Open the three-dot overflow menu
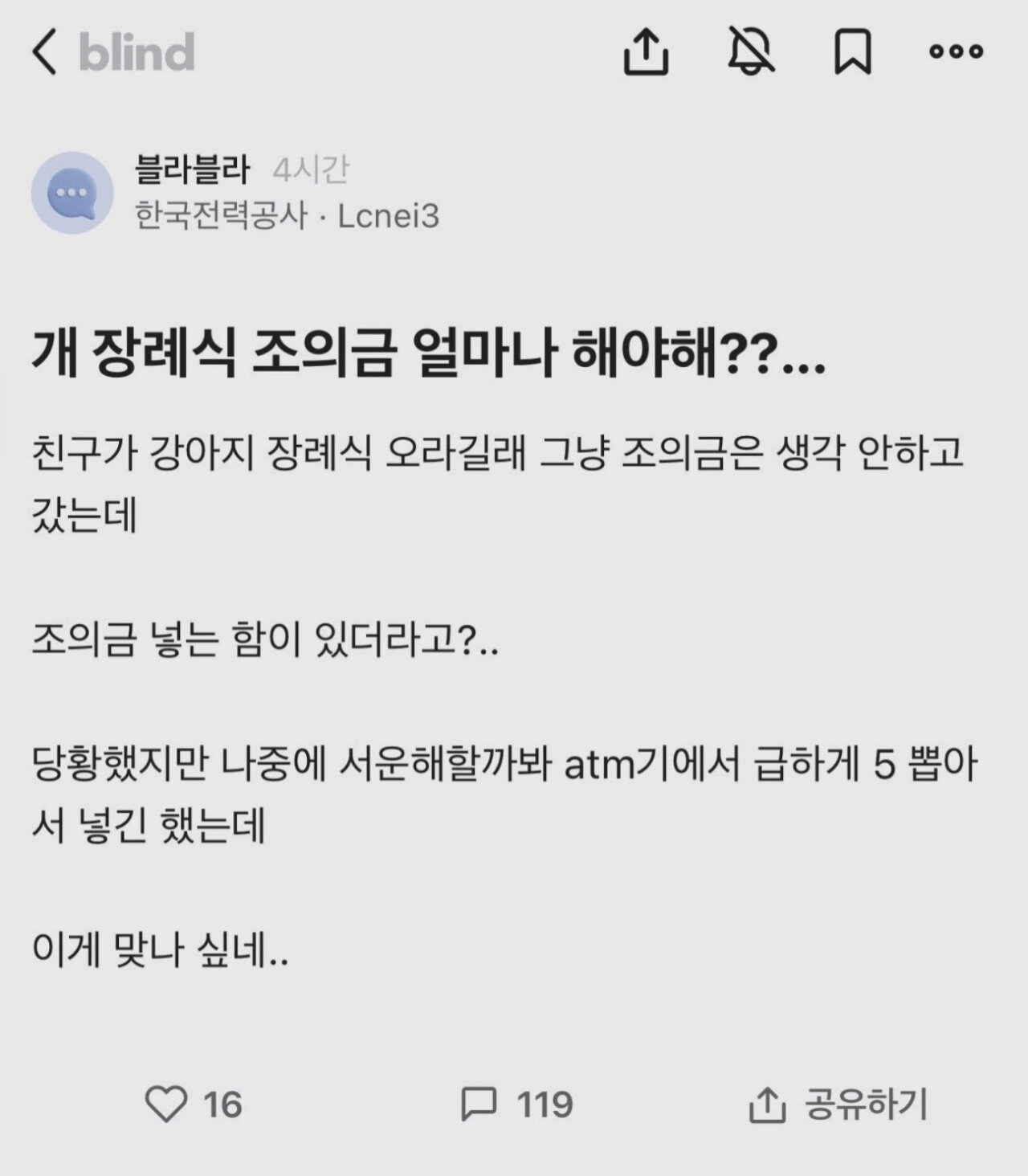The height and width of the screenshot is (1176, 1028). 956,51
